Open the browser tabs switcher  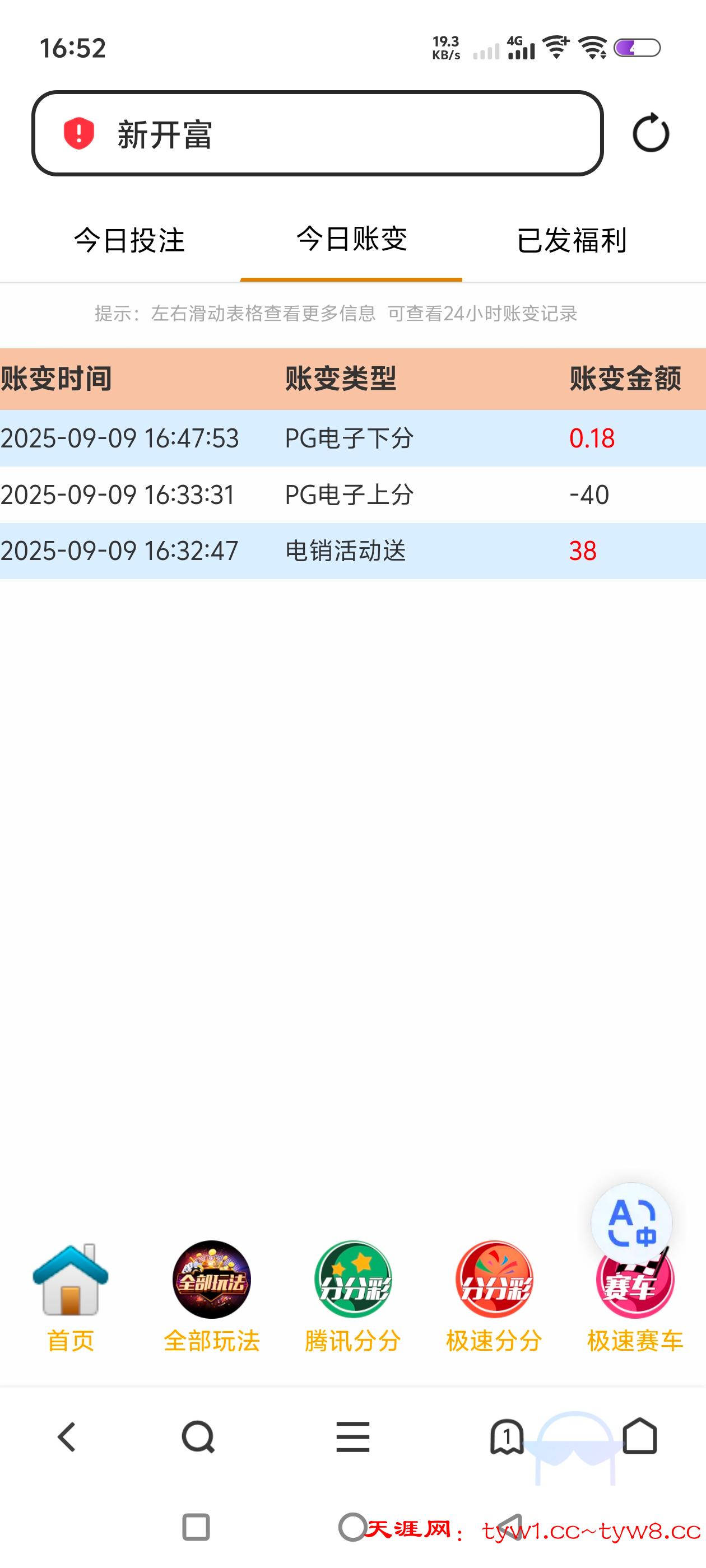pos(507,1438)
